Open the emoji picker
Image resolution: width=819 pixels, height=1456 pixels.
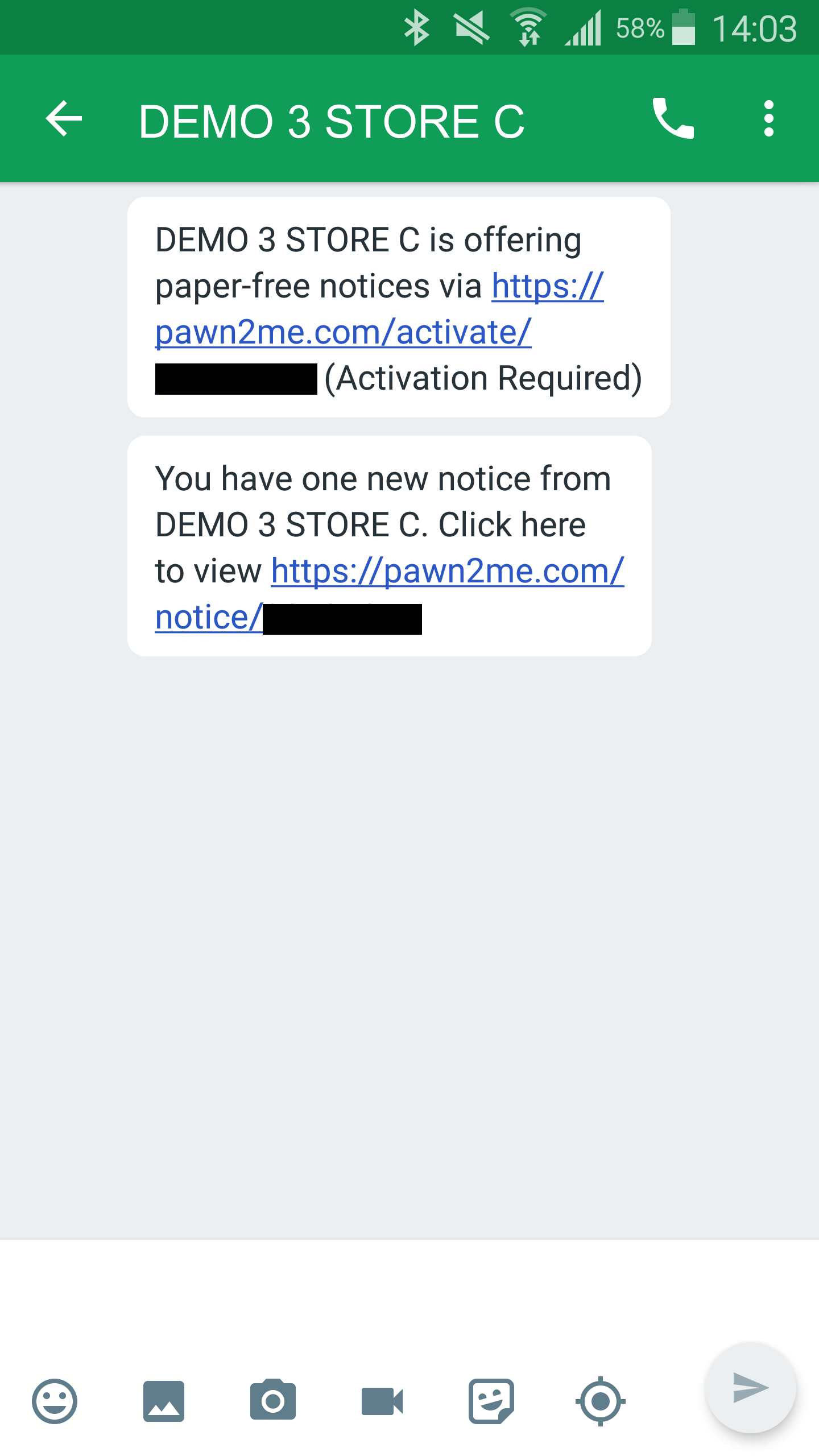(55, 1401)
